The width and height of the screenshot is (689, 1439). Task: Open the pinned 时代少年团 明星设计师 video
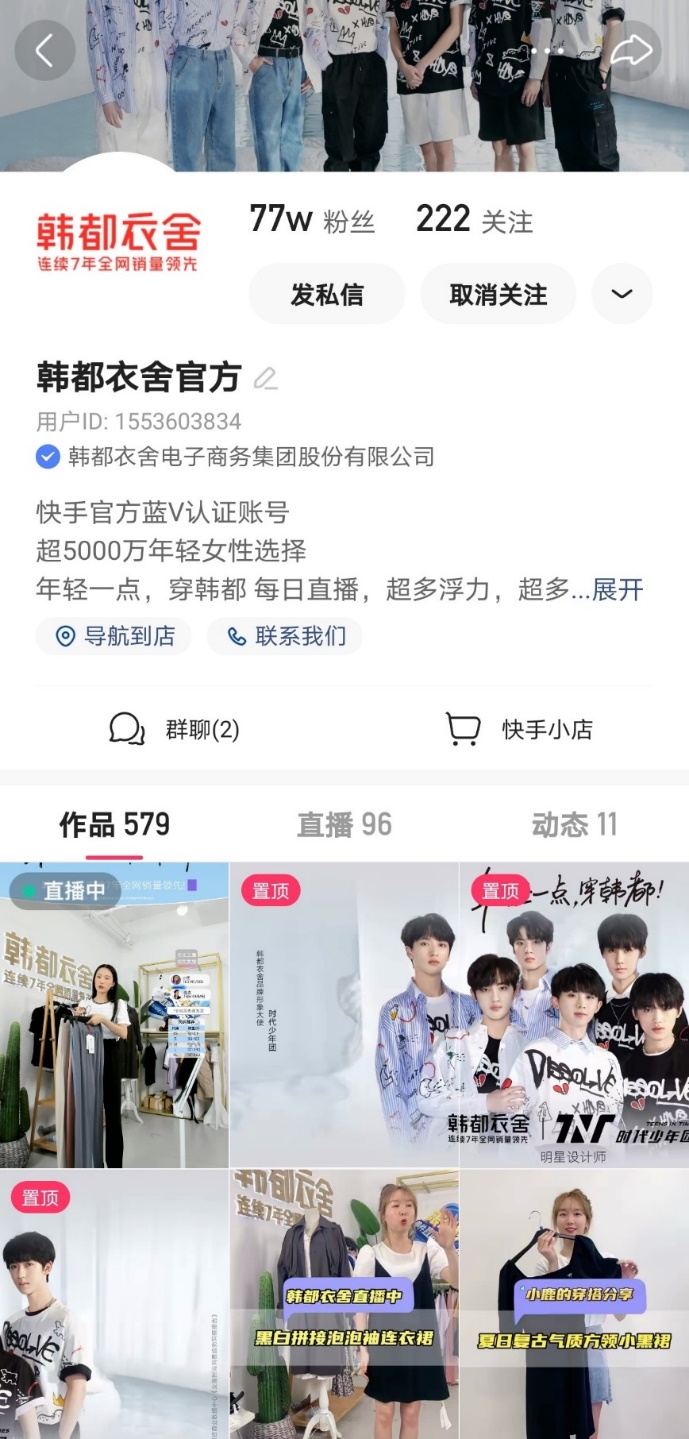click(x=574, y=1015)
